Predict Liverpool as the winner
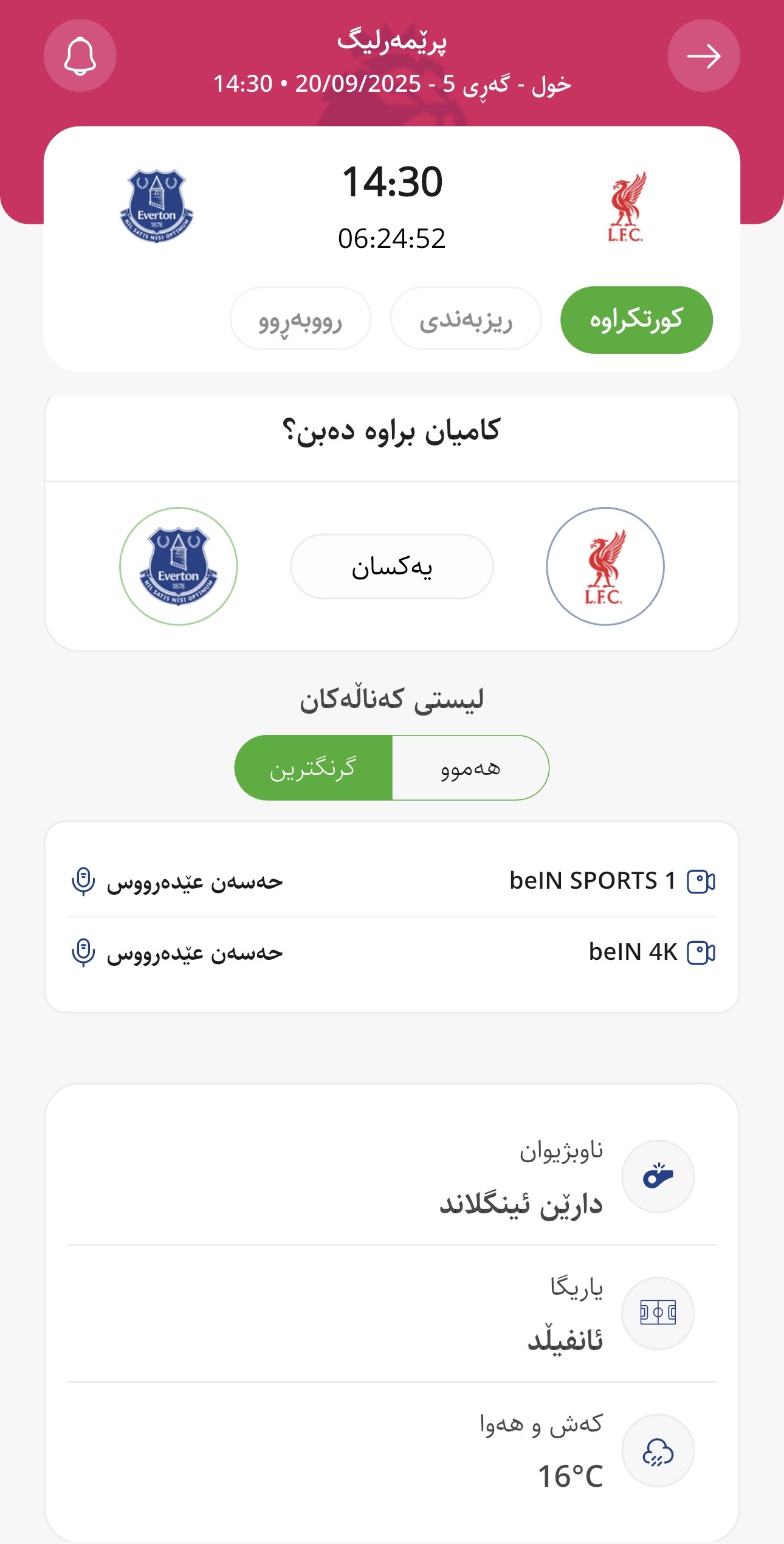784x1544 pixels. click(605, 566)
